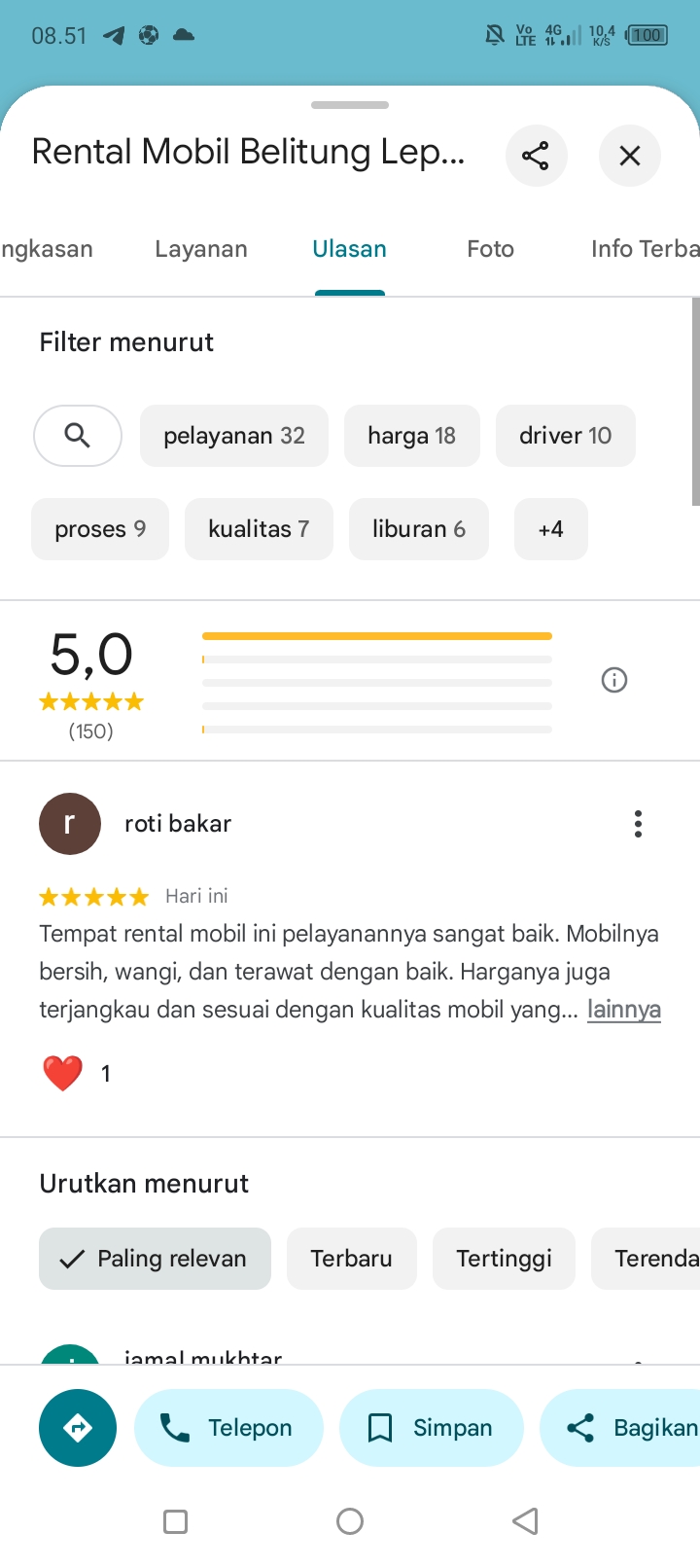Save this place with Simpan
Screen dimensions: 700x1568
pyautogui.click(x=432, y=1428)
